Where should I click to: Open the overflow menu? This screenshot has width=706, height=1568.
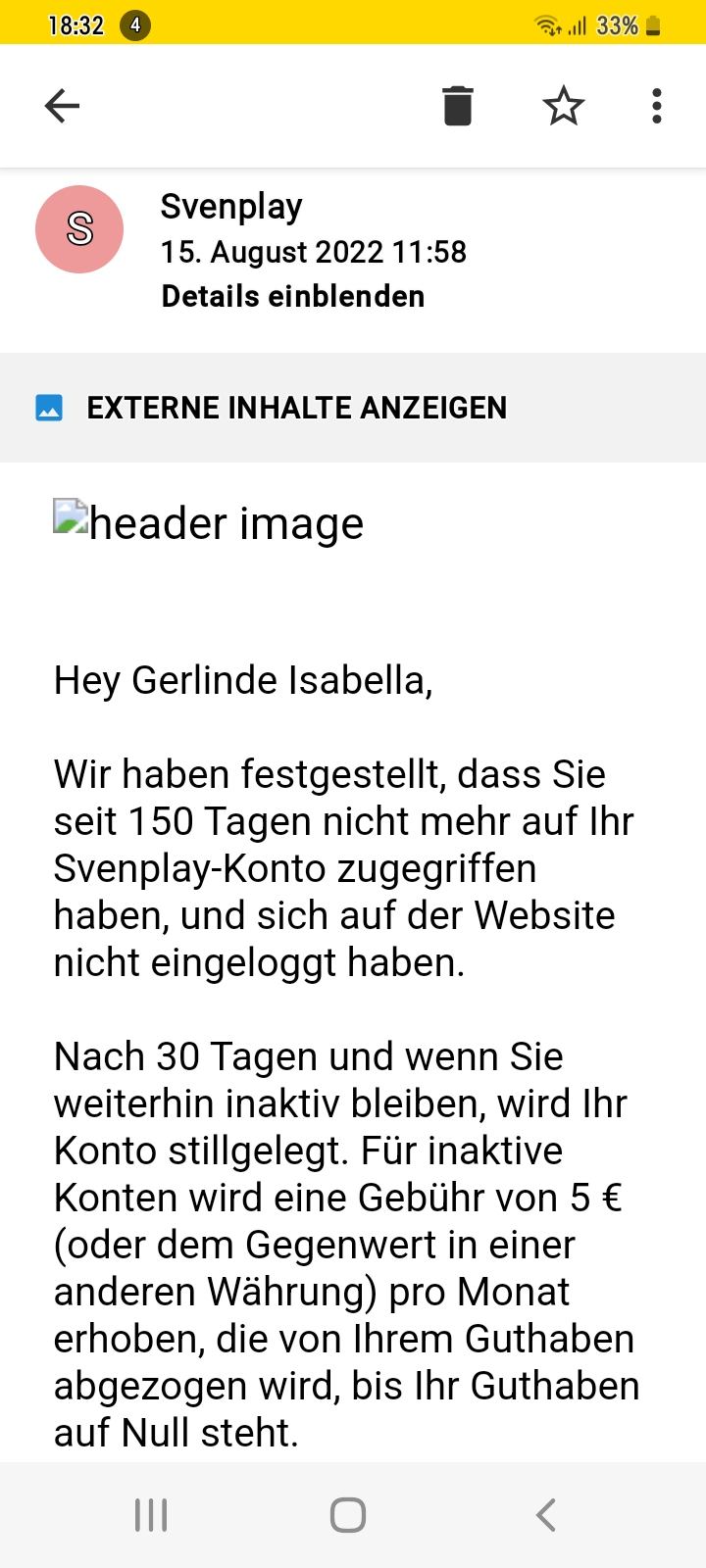tap(656, 106)
